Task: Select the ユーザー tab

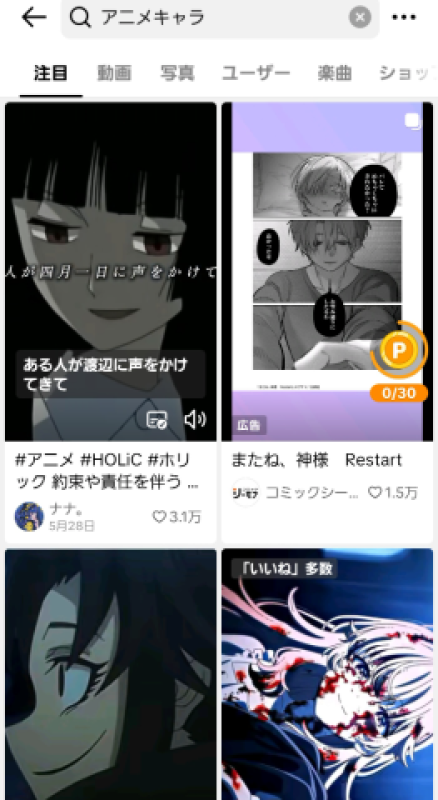Action: (x=256, y=73)
